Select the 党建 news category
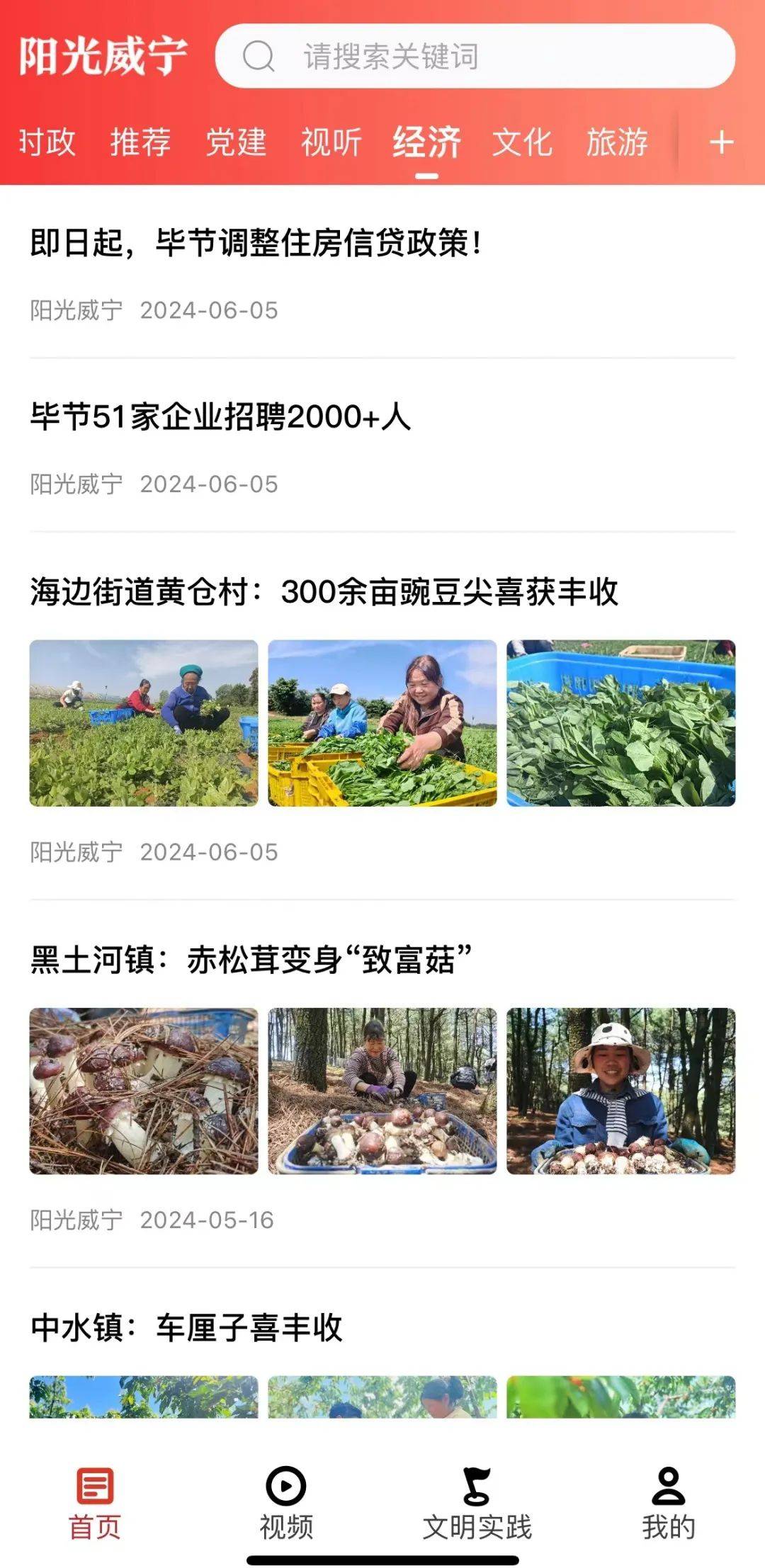 [x=234, y=142]
